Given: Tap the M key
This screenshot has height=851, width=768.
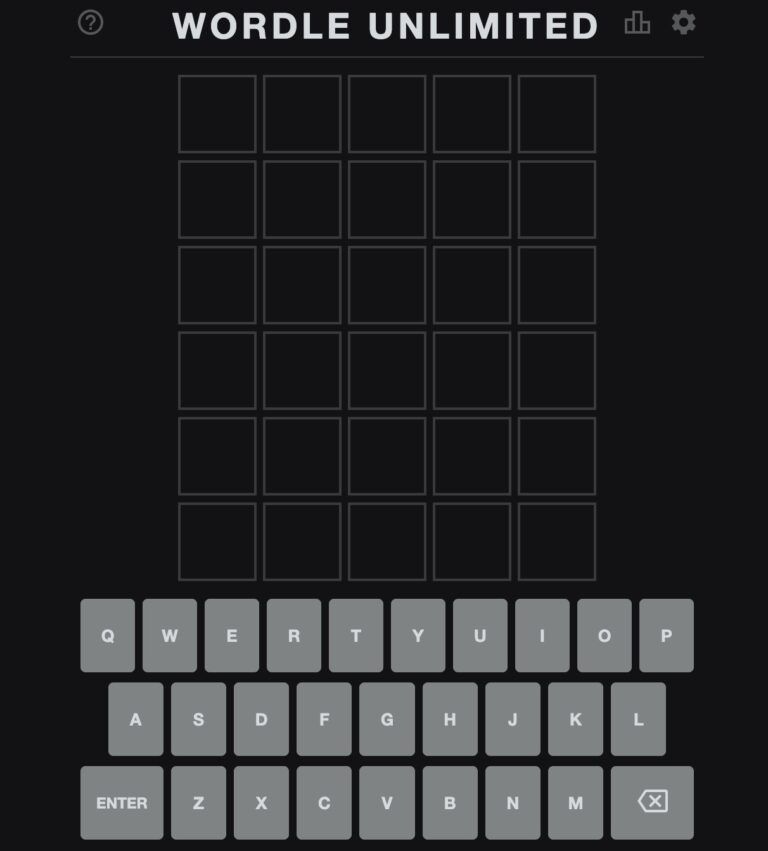Looking at the screenshot, I should tap(575, 803).
